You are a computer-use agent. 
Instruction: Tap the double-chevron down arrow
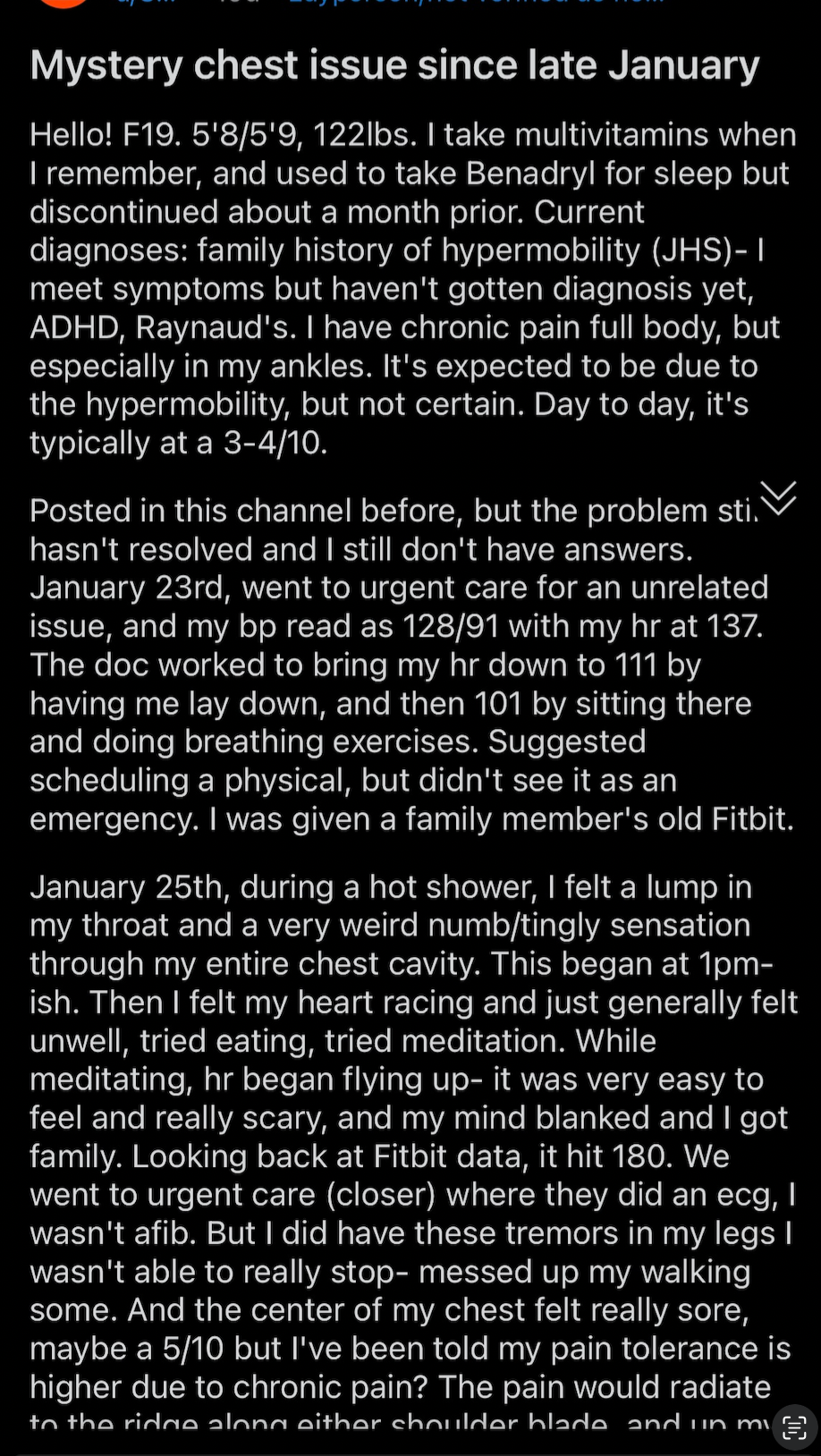pyautogui.click(x=777, y=497)
